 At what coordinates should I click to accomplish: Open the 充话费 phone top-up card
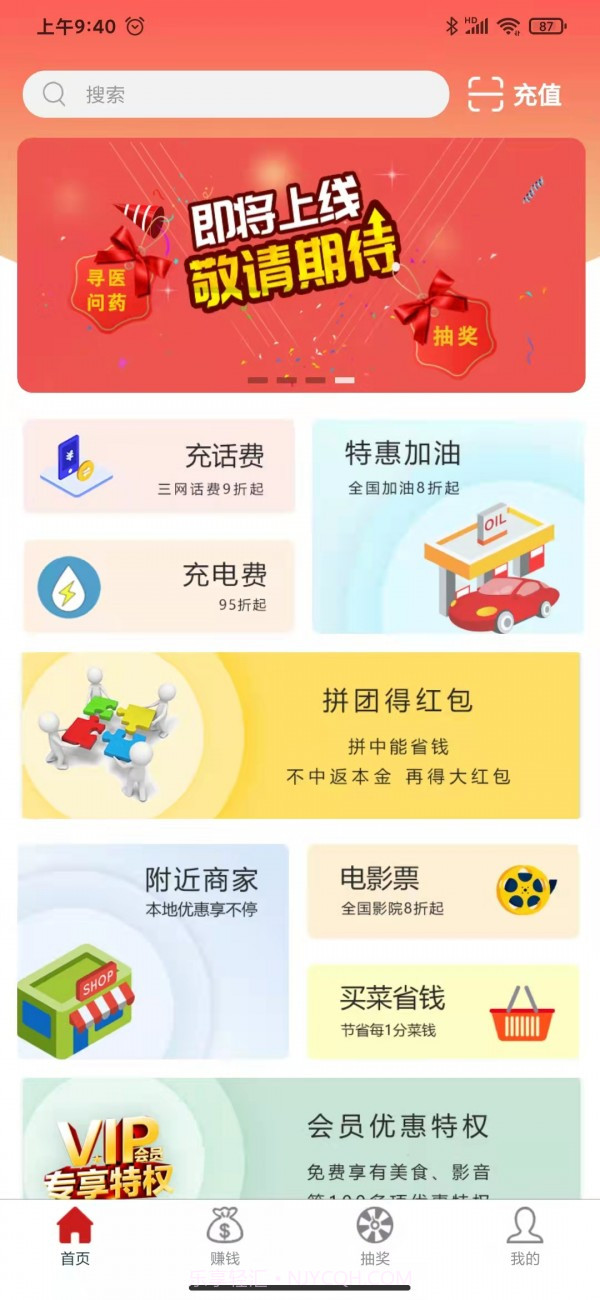159,466
